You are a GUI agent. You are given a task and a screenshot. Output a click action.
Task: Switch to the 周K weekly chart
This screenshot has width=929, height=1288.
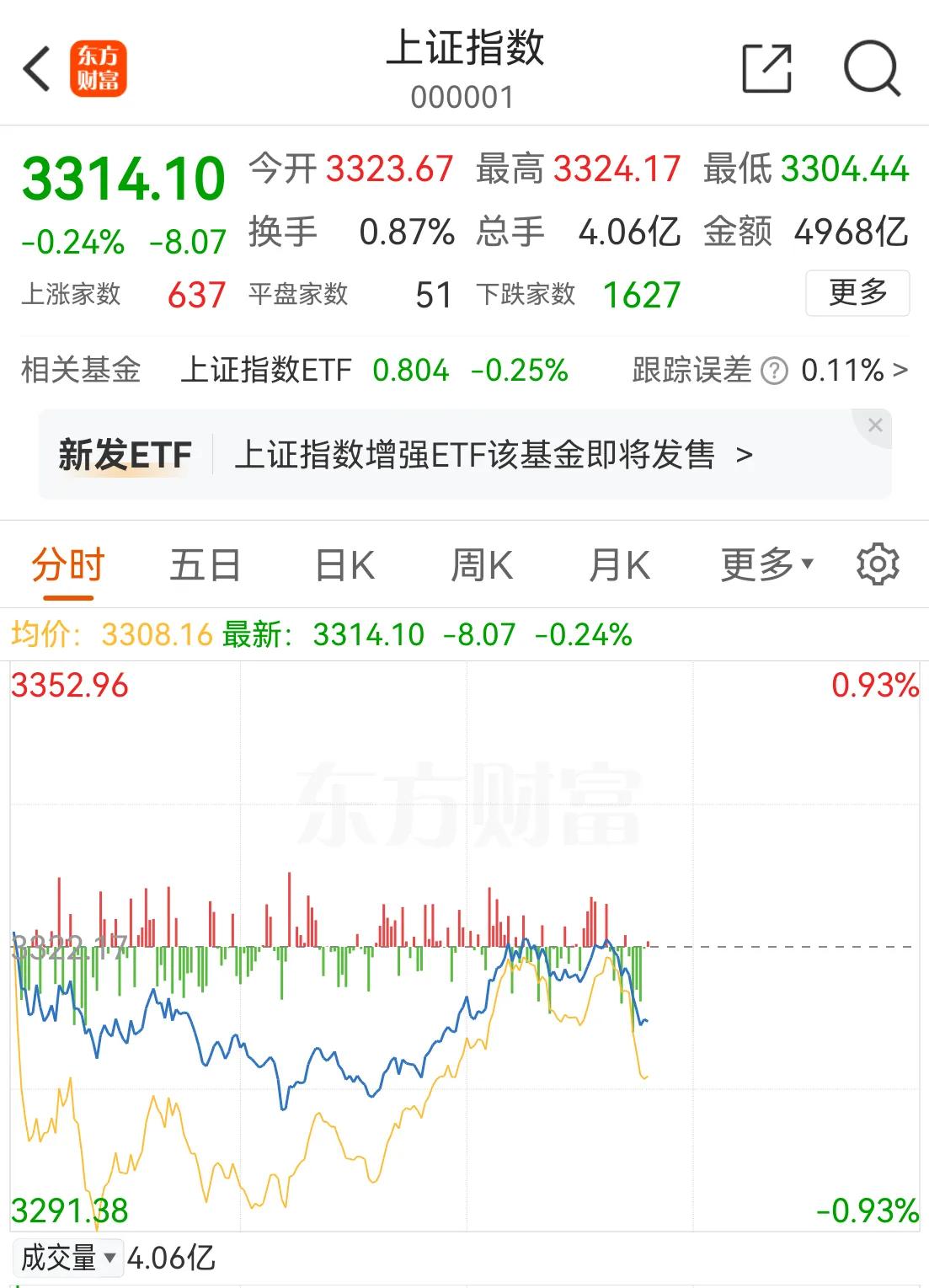(x=483, y=563)
